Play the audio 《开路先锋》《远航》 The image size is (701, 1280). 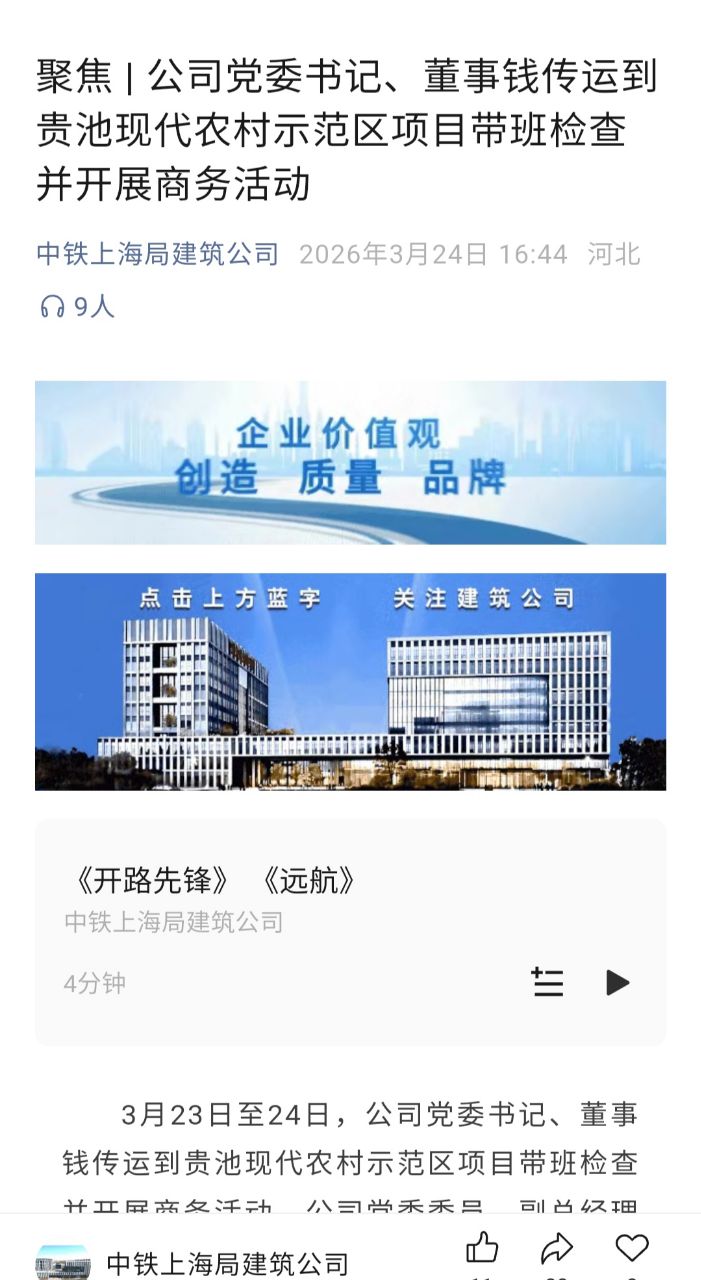coord(617,982)
